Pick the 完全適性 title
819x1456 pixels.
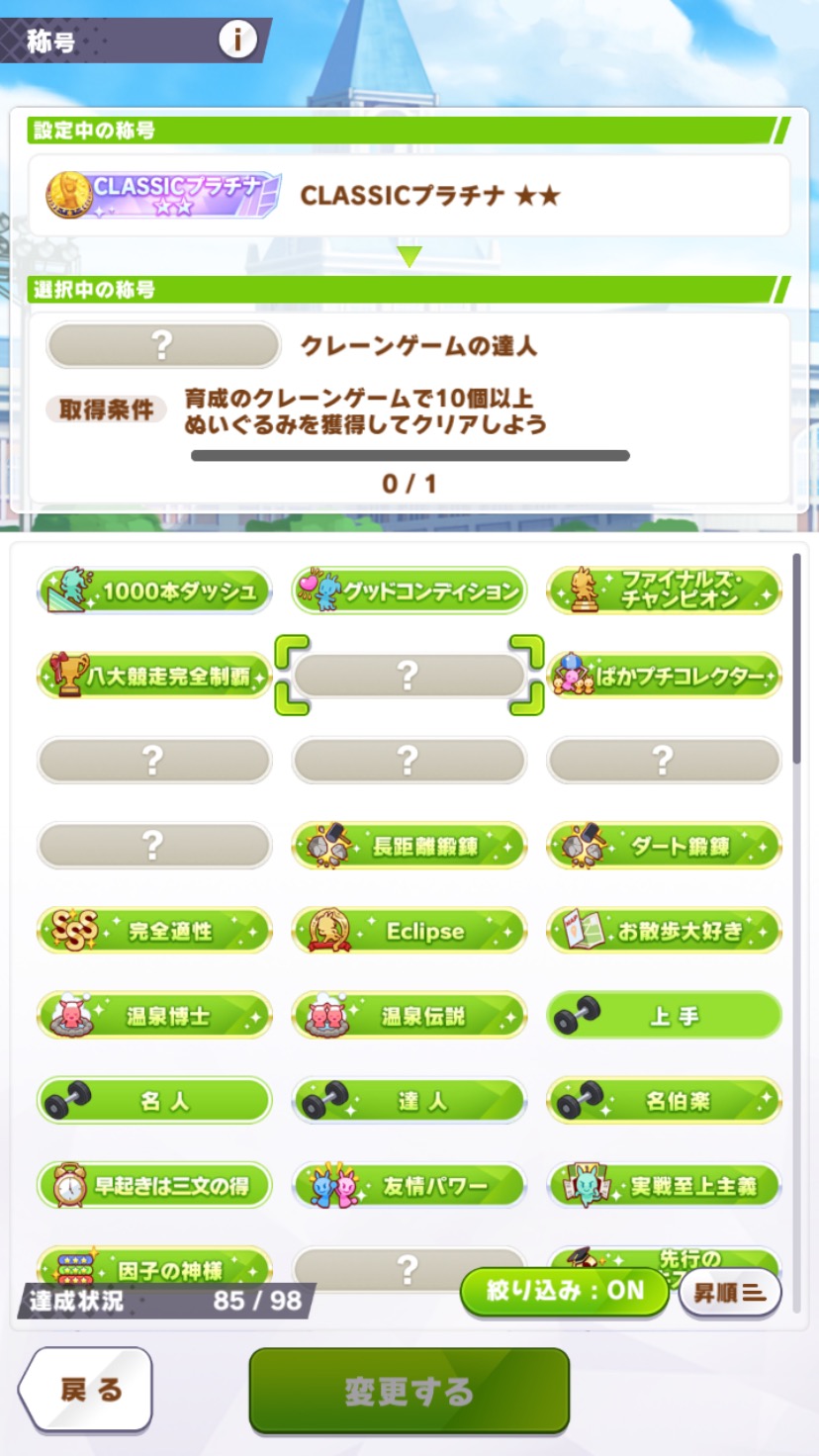click(154, 931)
